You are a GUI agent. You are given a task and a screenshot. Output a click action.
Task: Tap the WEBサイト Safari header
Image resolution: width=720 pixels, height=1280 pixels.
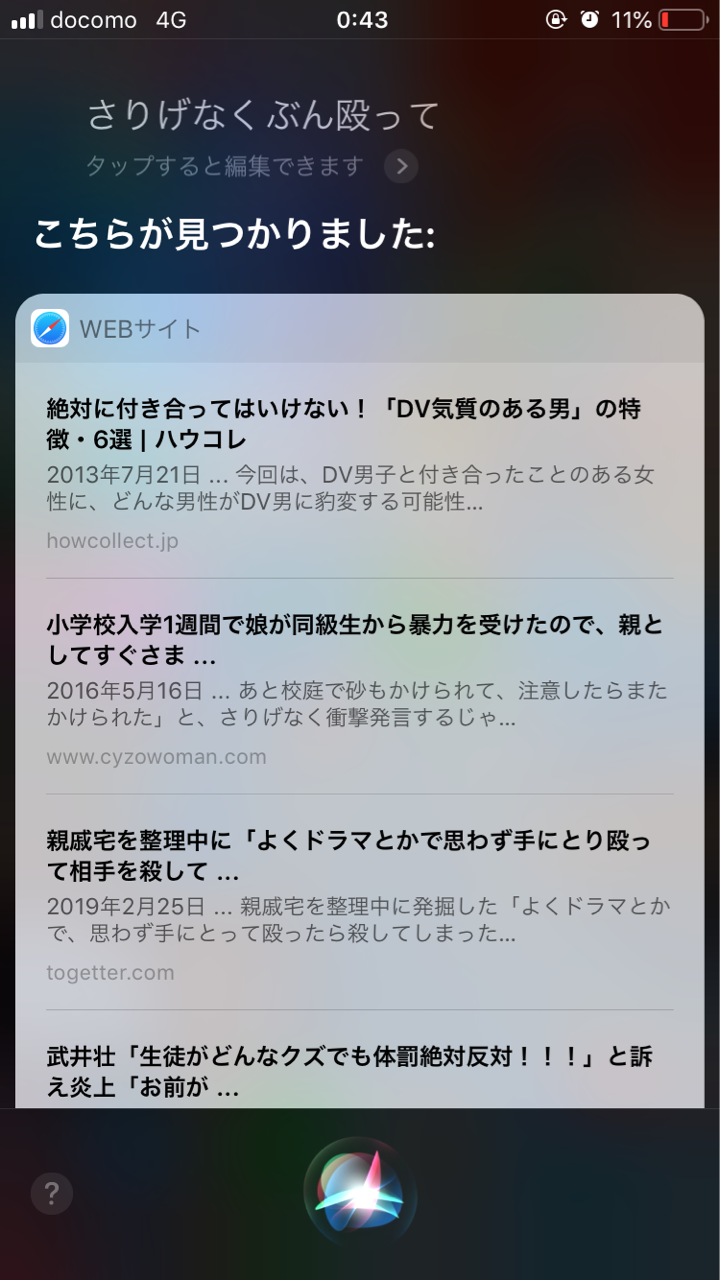[x=360, y=328]
